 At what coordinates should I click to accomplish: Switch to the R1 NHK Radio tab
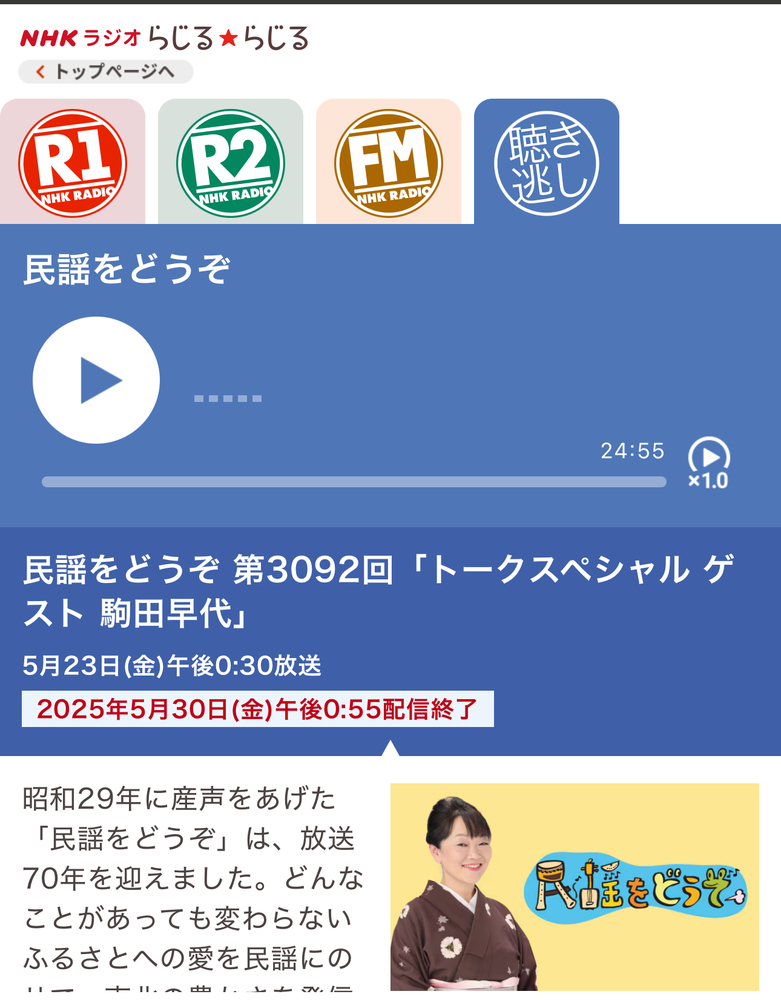pos(72,163)
